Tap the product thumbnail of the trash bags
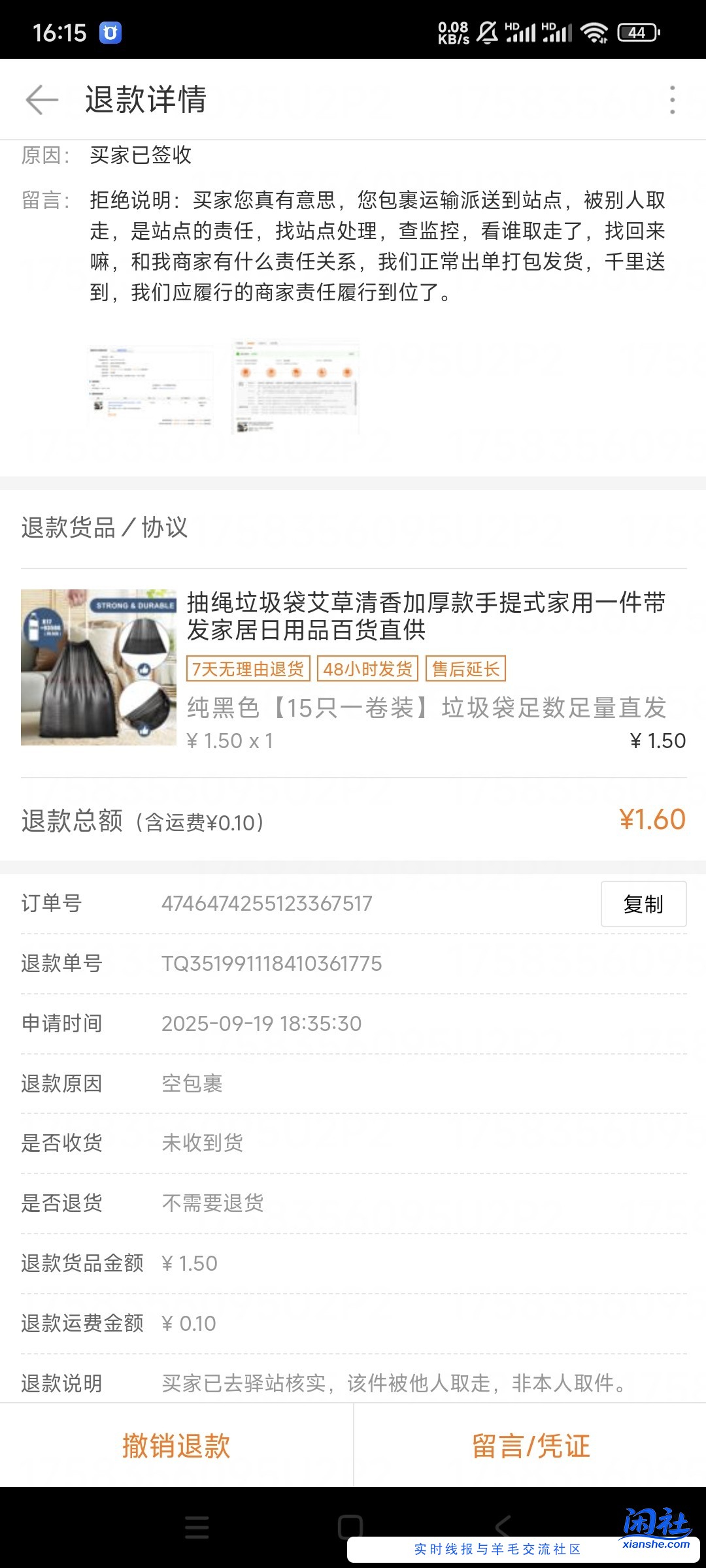706x1568 pixels. pos(98,668)
